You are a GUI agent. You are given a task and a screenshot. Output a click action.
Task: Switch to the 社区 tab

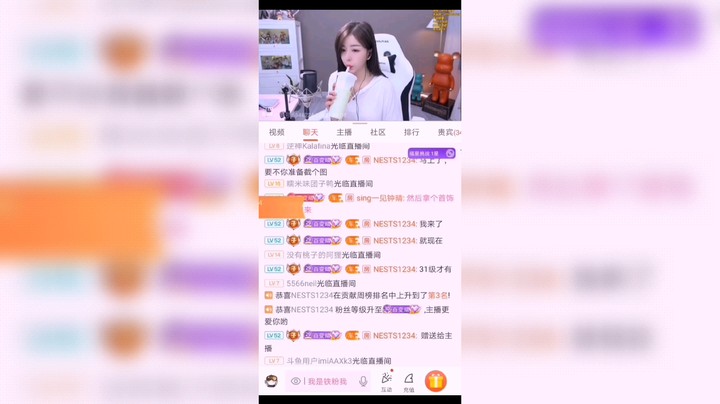[378, 132]
